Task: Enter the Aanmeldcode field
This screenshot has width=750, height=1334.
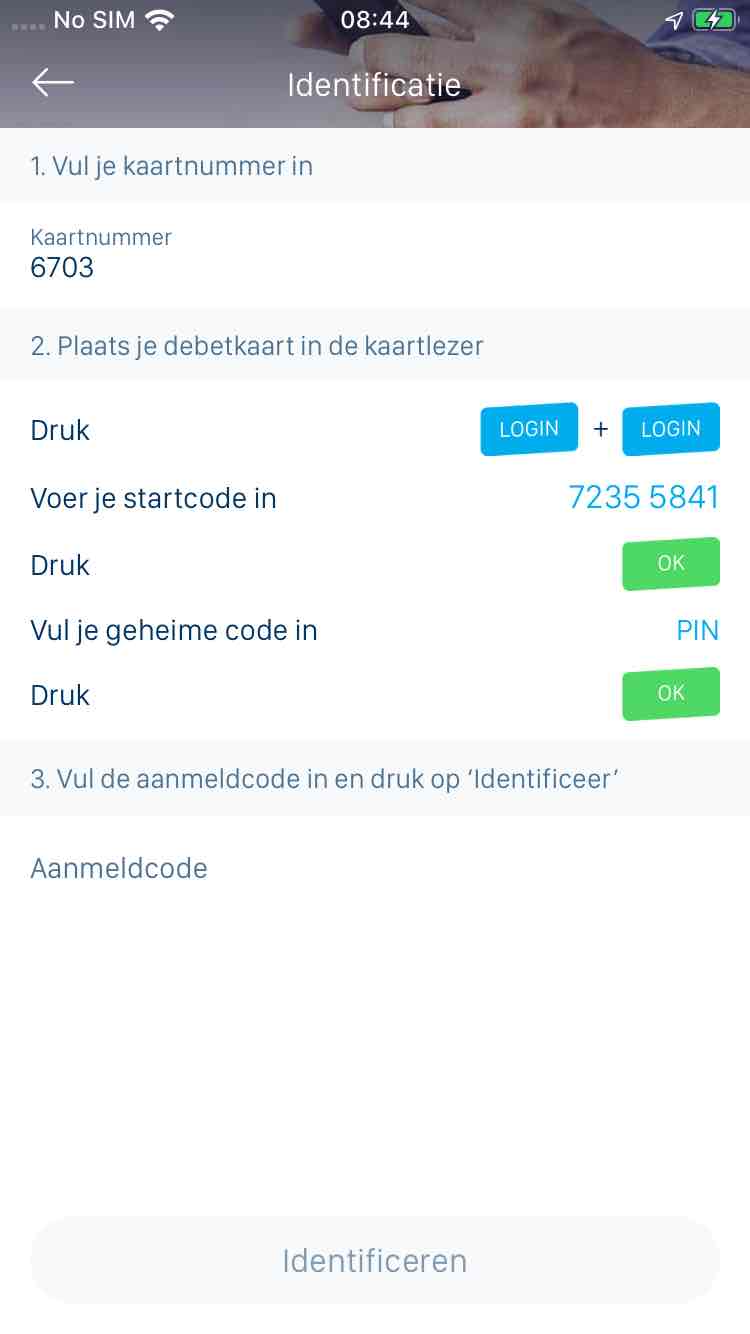Action: 375,868
